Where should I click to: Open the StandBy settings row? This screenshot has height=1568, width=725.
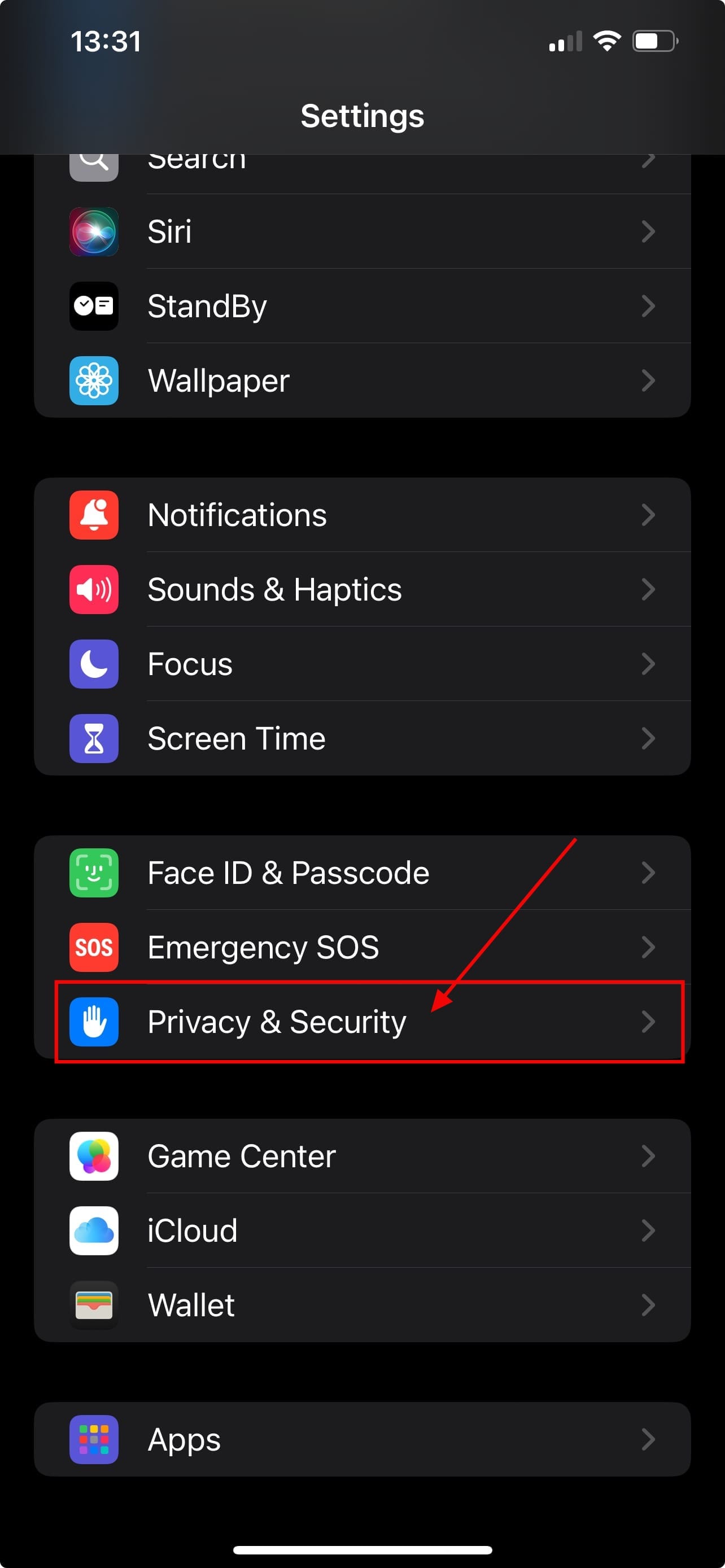tap(361, 306)
